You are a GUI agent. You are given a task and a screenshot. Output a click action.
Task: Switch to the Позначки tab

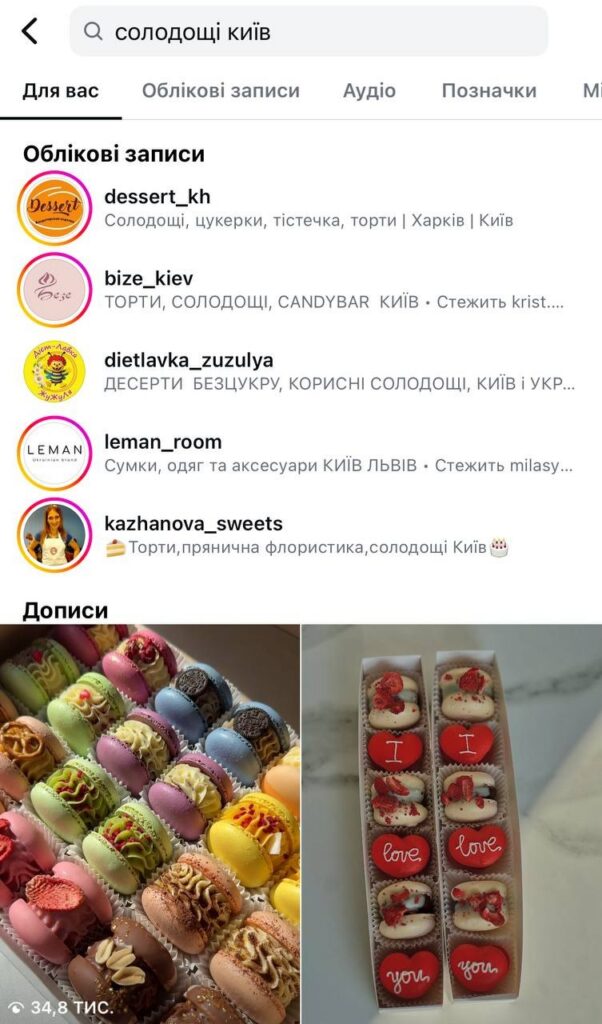coord(489,91)
